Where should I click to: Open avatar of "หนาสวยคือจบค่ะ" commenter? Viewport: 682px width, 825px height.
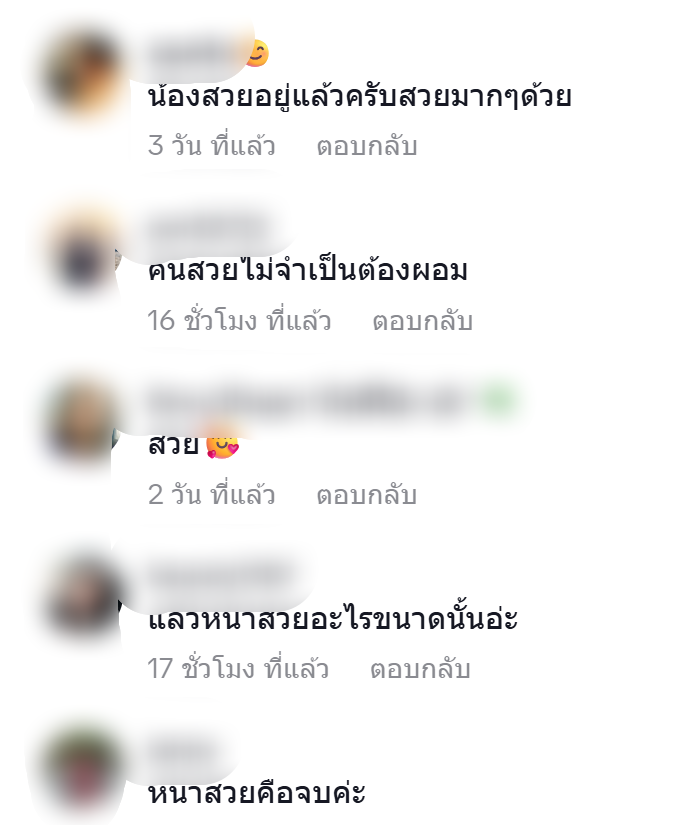coord(85,772)
